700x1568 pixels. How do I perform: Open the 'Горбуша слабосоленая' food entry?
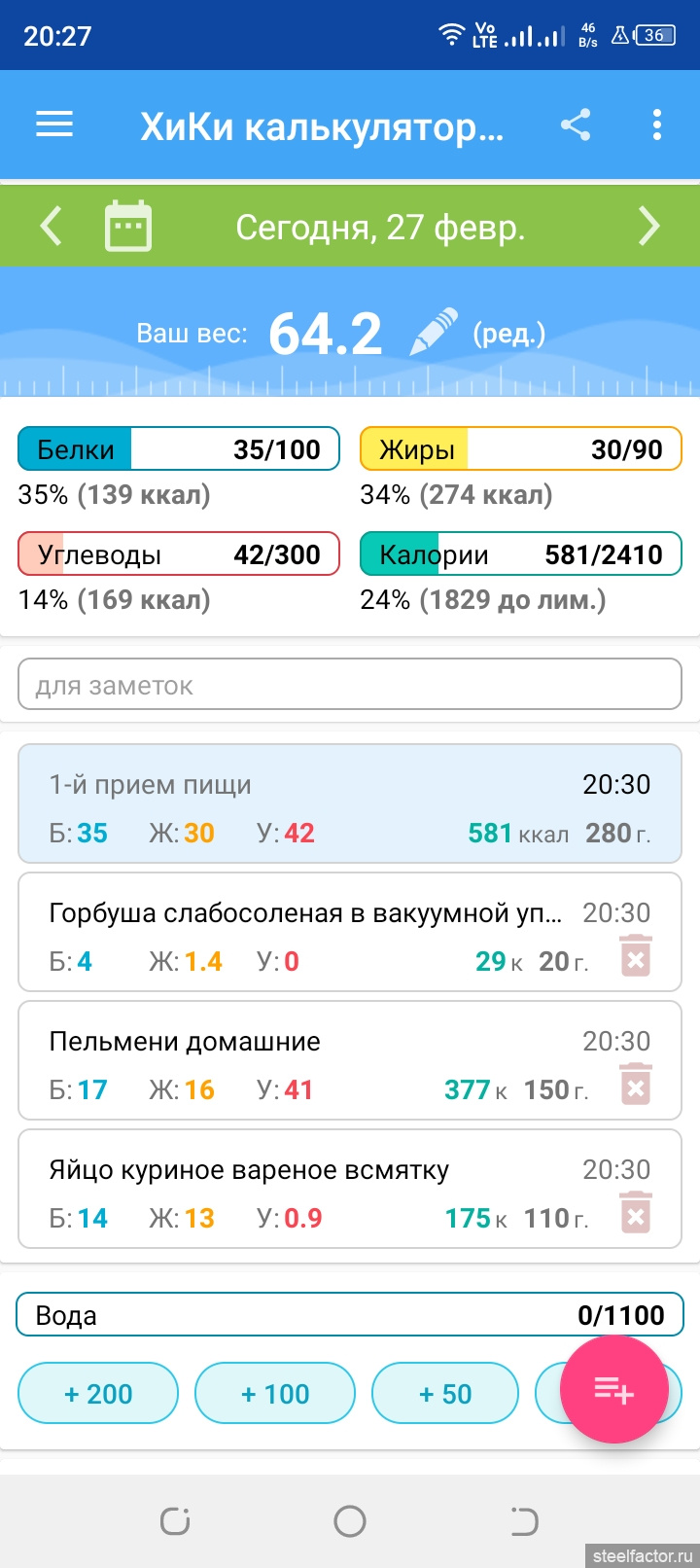pos(301,932)
